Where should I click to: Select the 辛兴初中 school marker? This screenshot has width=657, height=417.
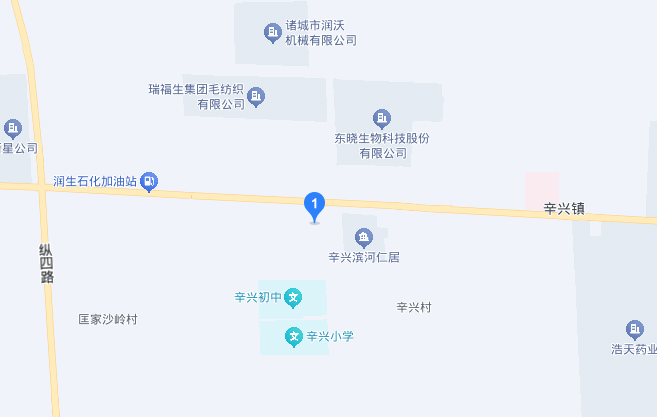point(293,297)
